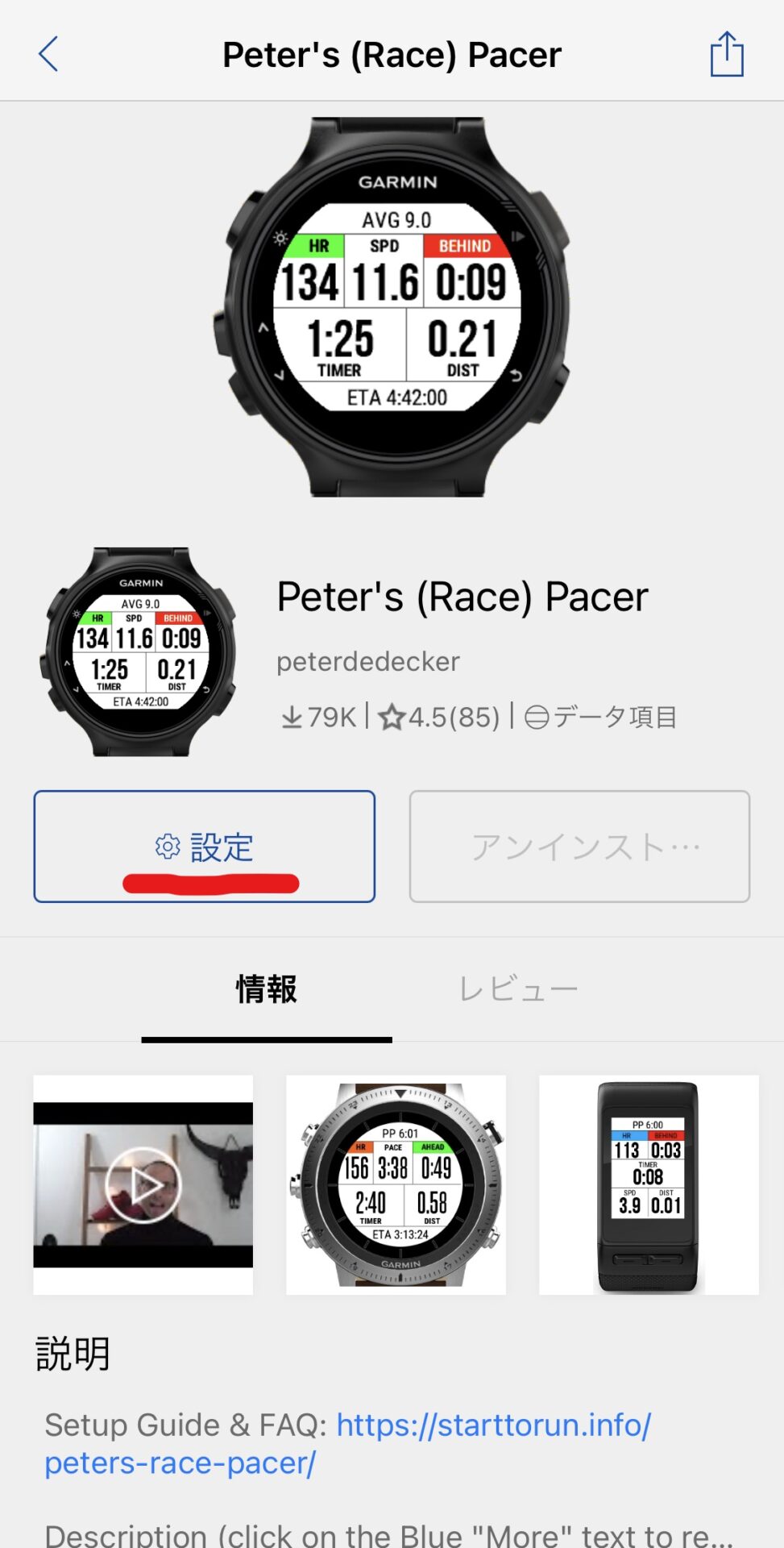Switch to the レビュー tab

point(518,988)
